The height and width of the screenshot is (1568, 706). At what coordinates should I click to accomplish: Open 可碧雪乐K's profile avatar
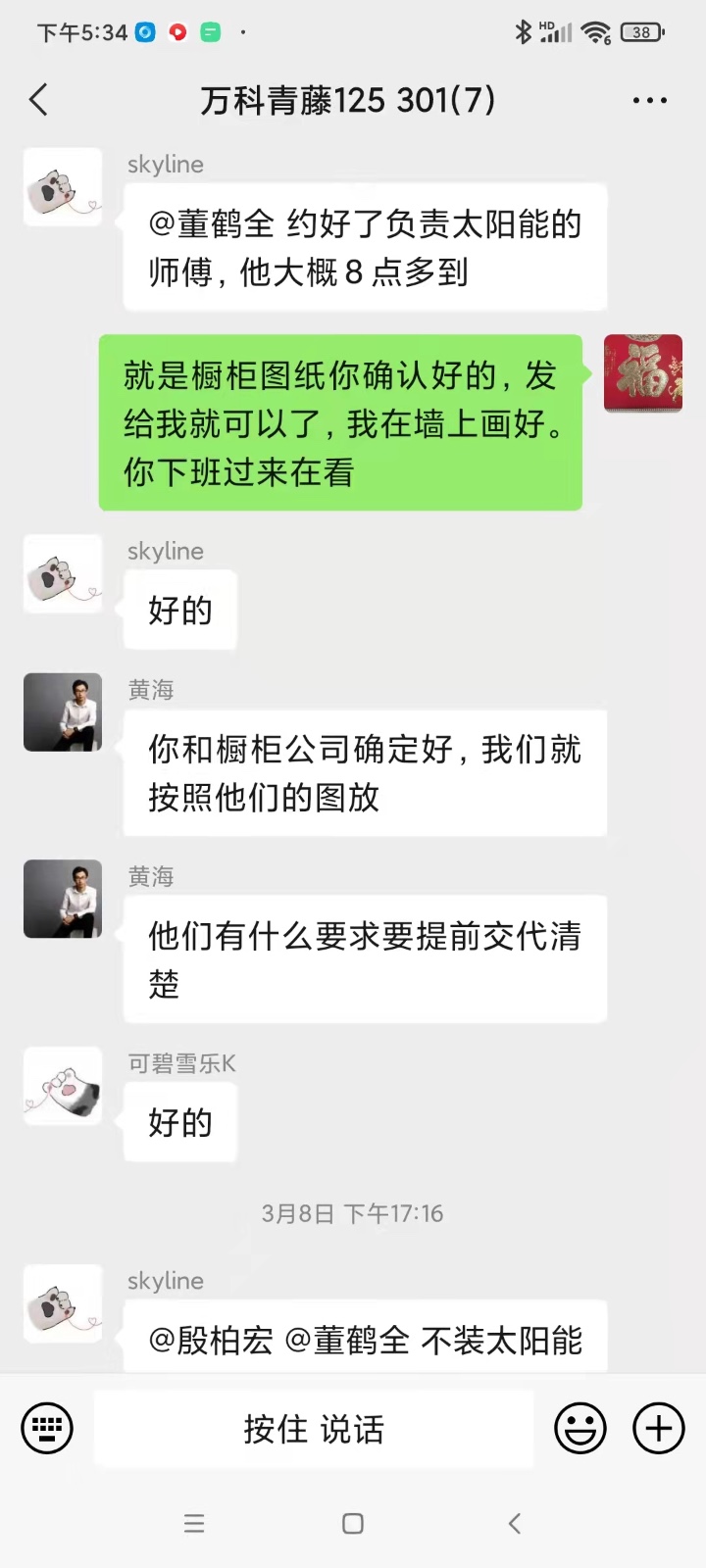(x=63, y=1086)
